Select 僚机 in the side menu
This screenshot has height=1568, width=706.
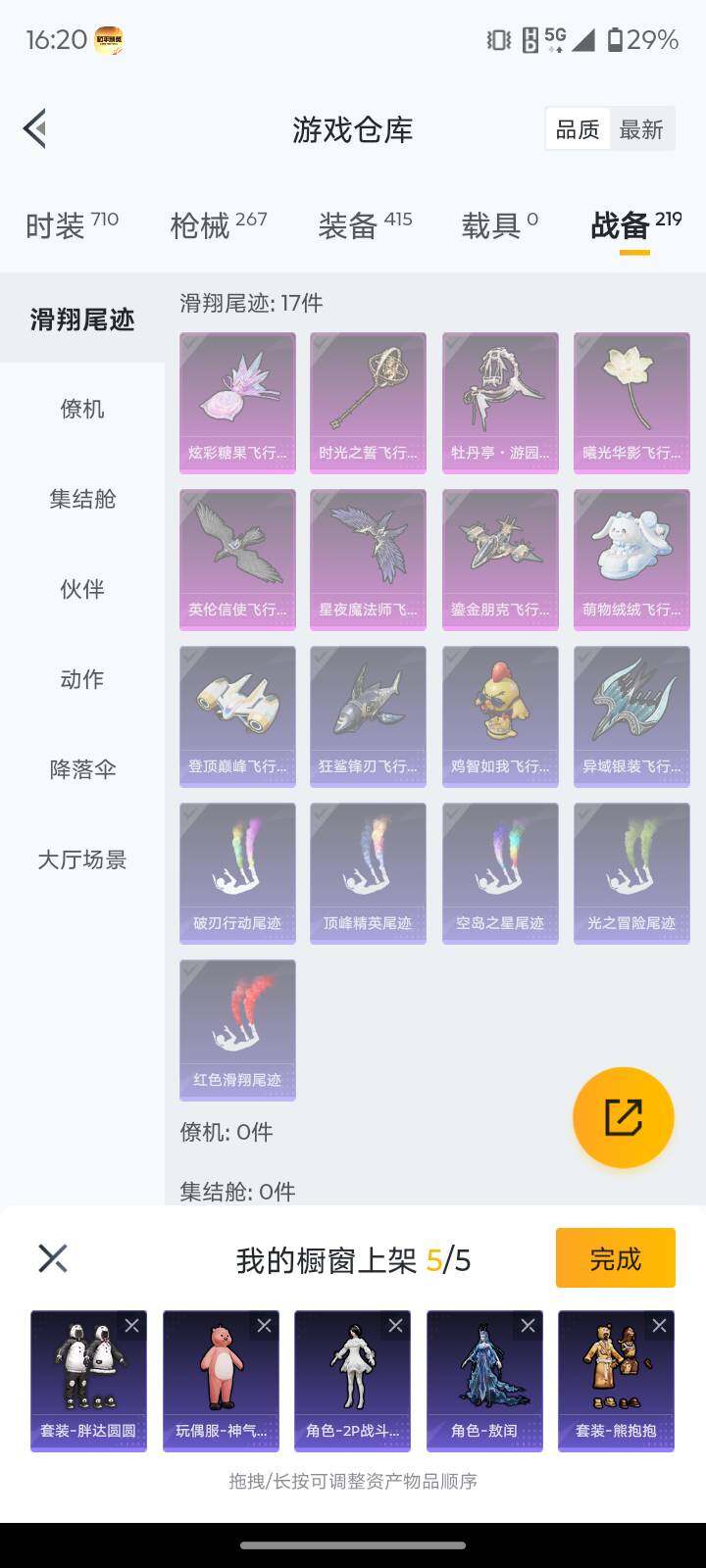pyautogui.click(x=82, y=409)
